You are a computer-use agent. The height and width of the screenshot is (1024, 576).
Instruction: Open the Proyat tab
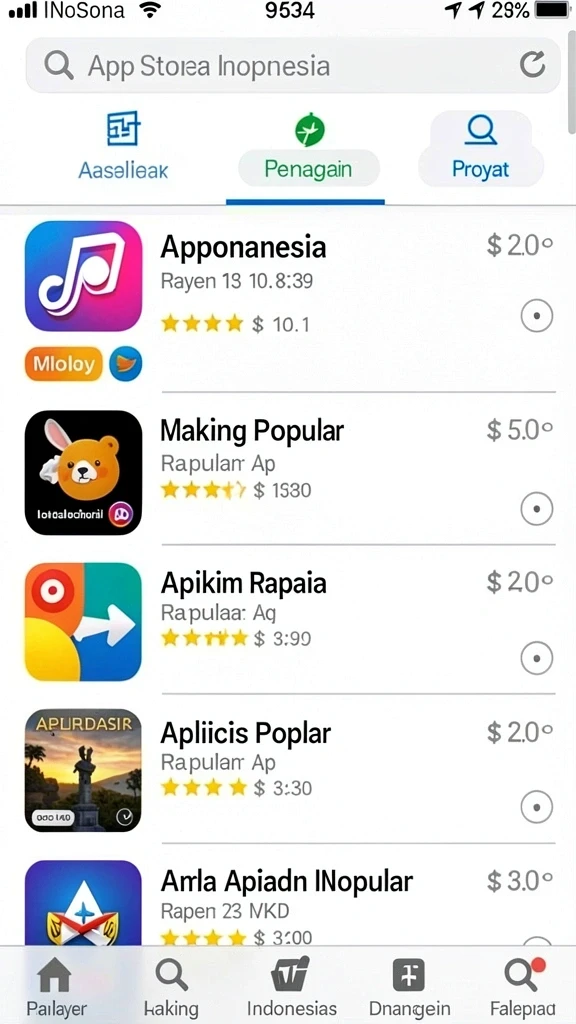(x=481, y=148)
